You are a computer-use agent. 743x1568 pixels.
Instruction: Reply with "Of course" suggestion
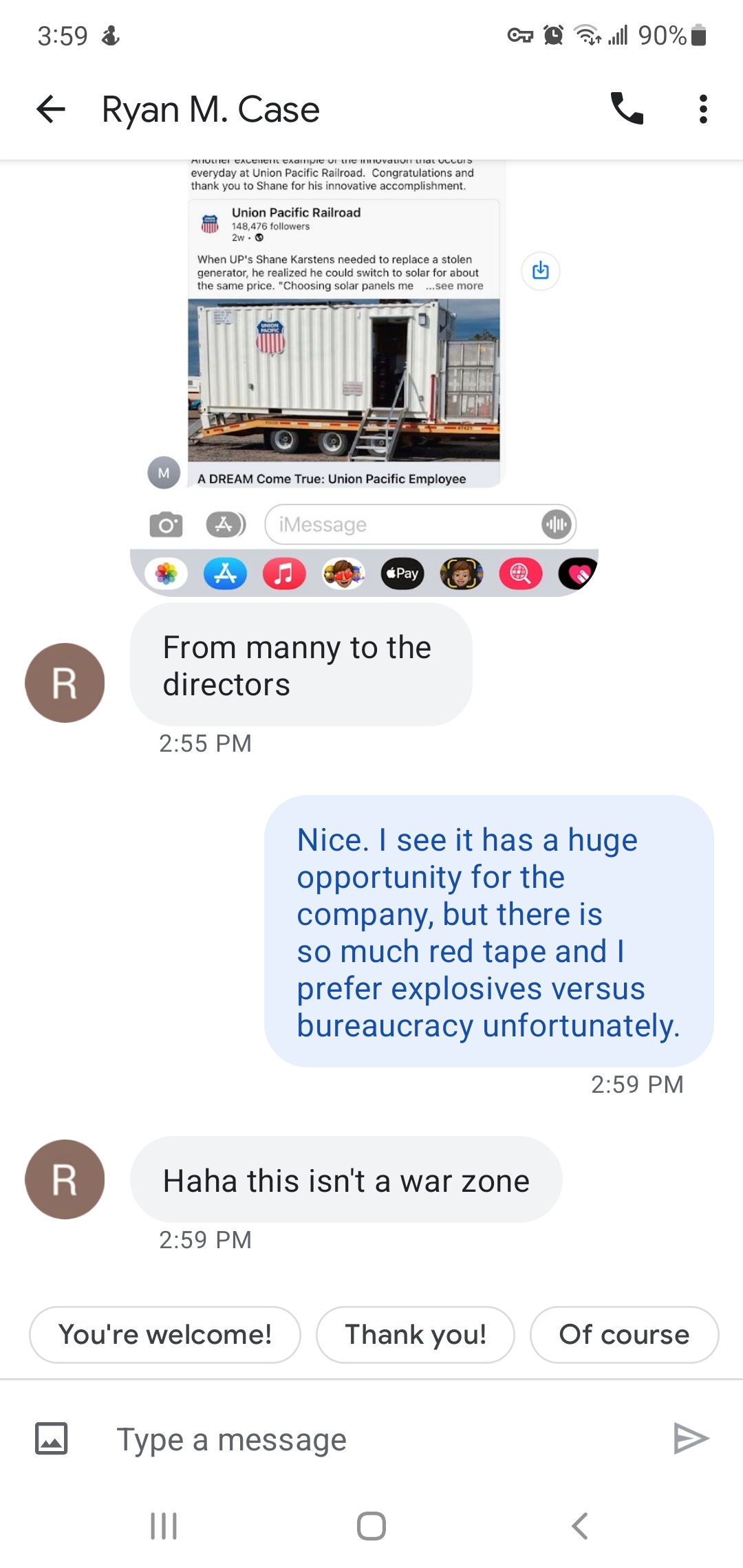pyautogui.click(x=624, y=1335)
